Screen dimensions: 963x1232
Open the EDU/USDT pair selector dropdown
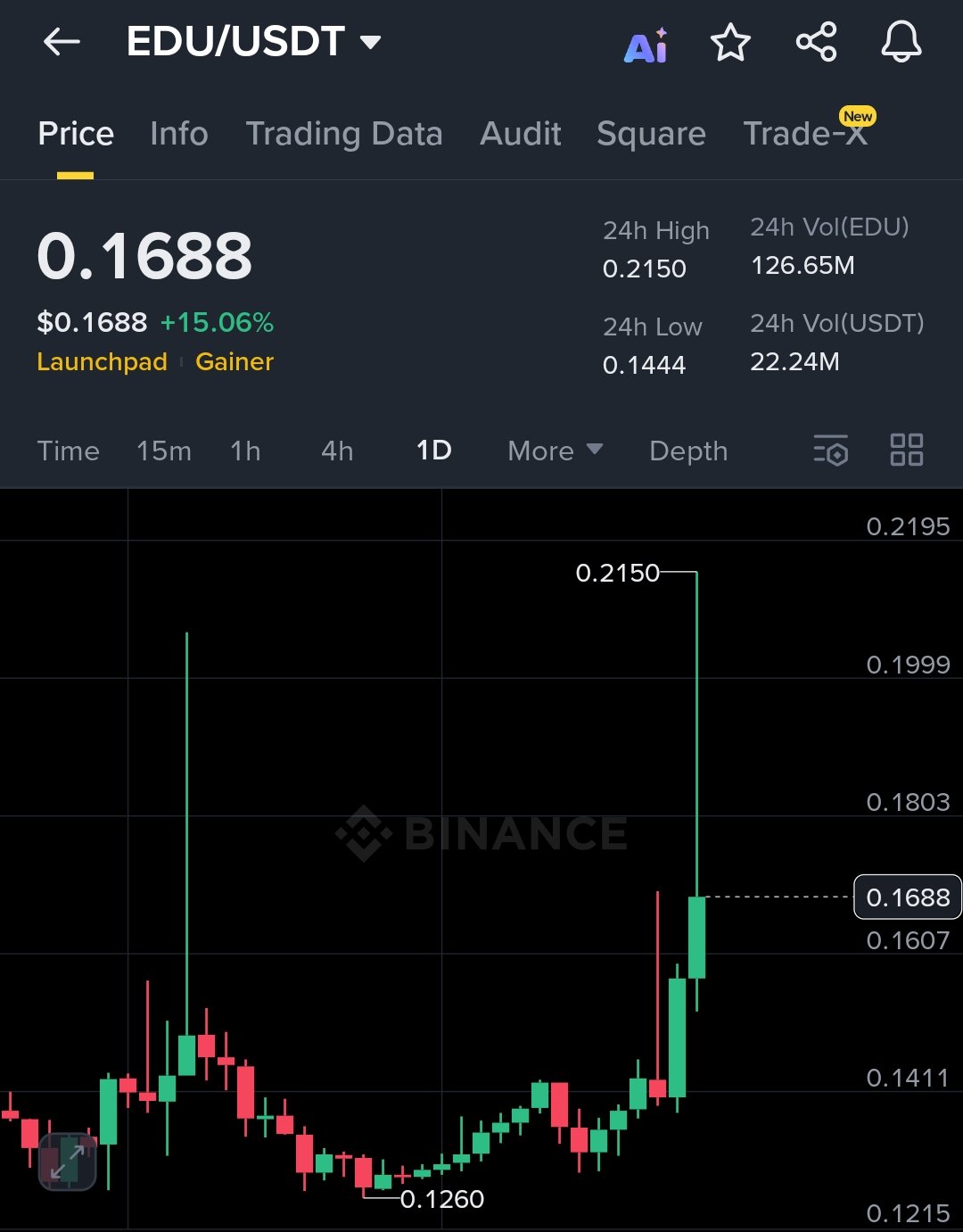(254, 41)
